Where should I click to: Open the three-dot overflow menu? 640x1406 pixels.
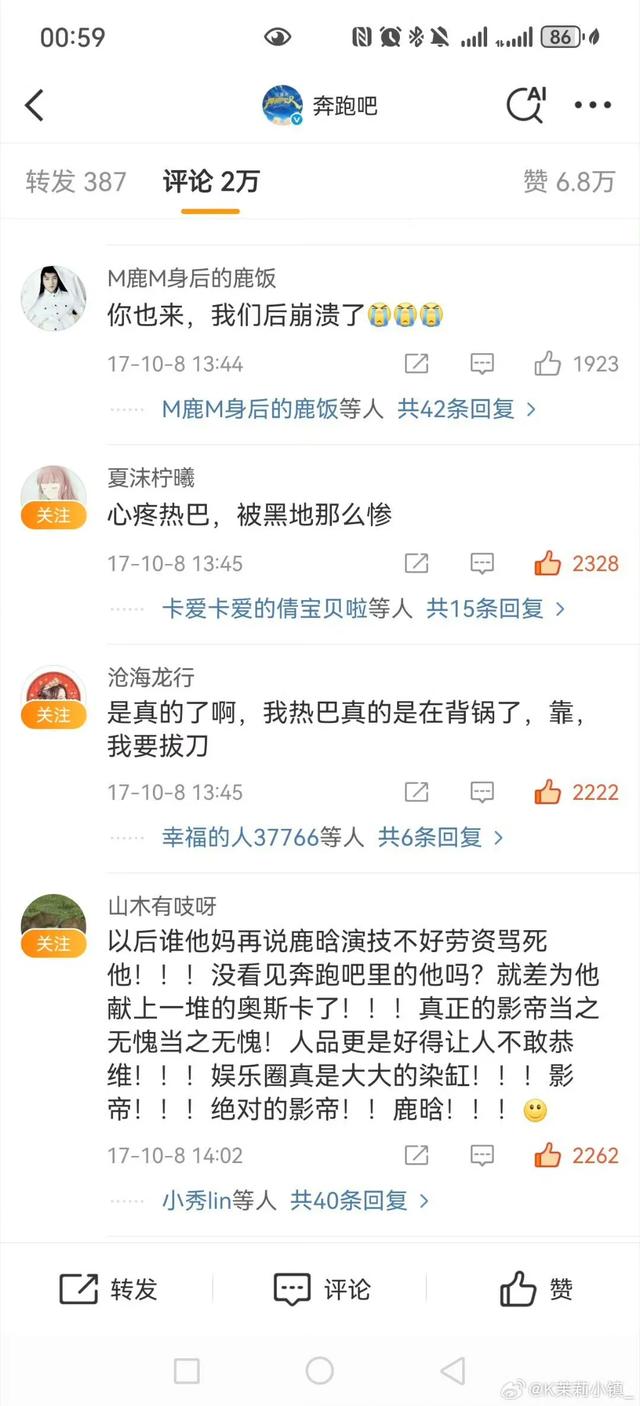pos(592,105)
